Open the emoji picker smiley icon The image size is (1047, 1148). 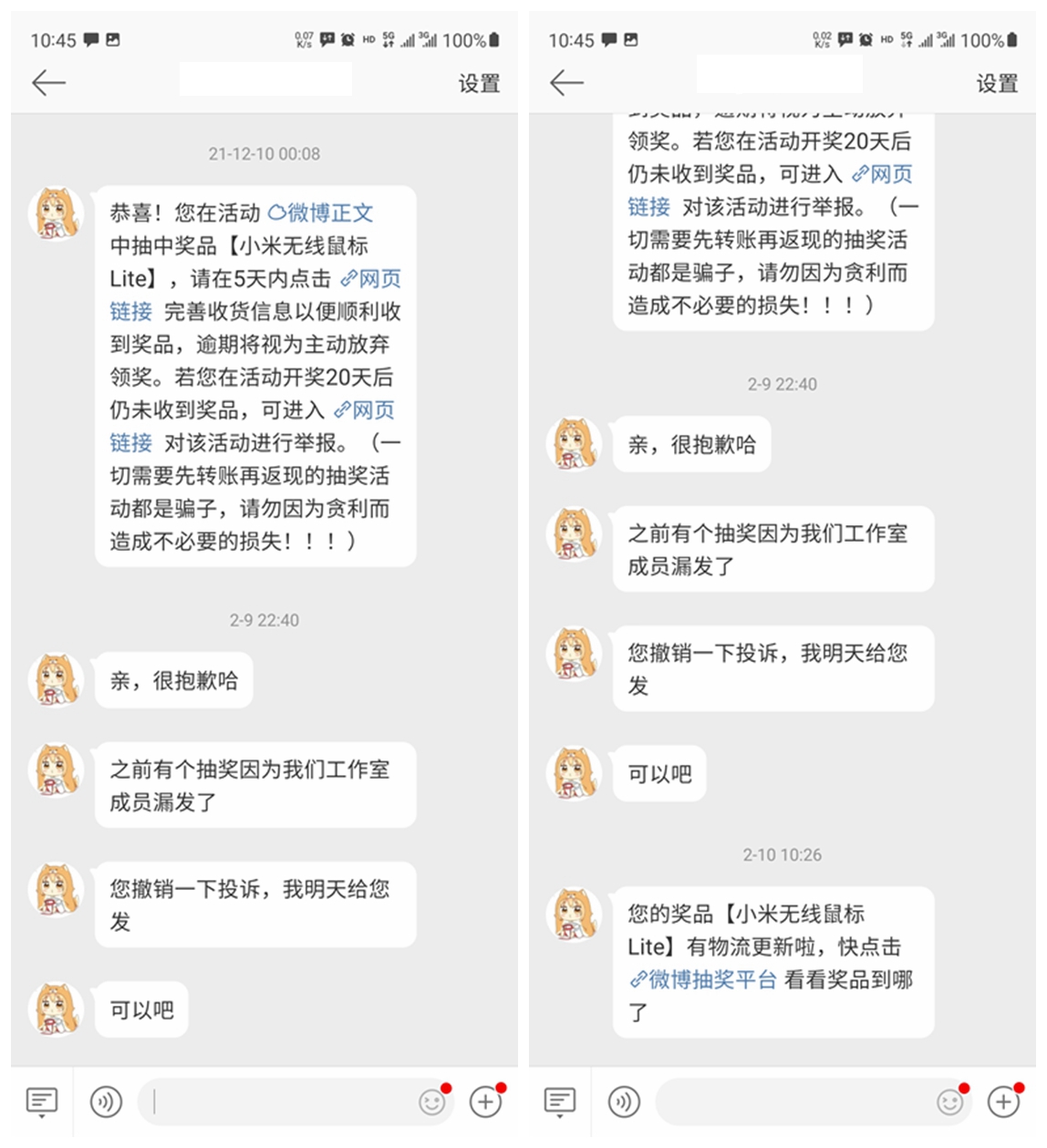[x=430, y=1101]
